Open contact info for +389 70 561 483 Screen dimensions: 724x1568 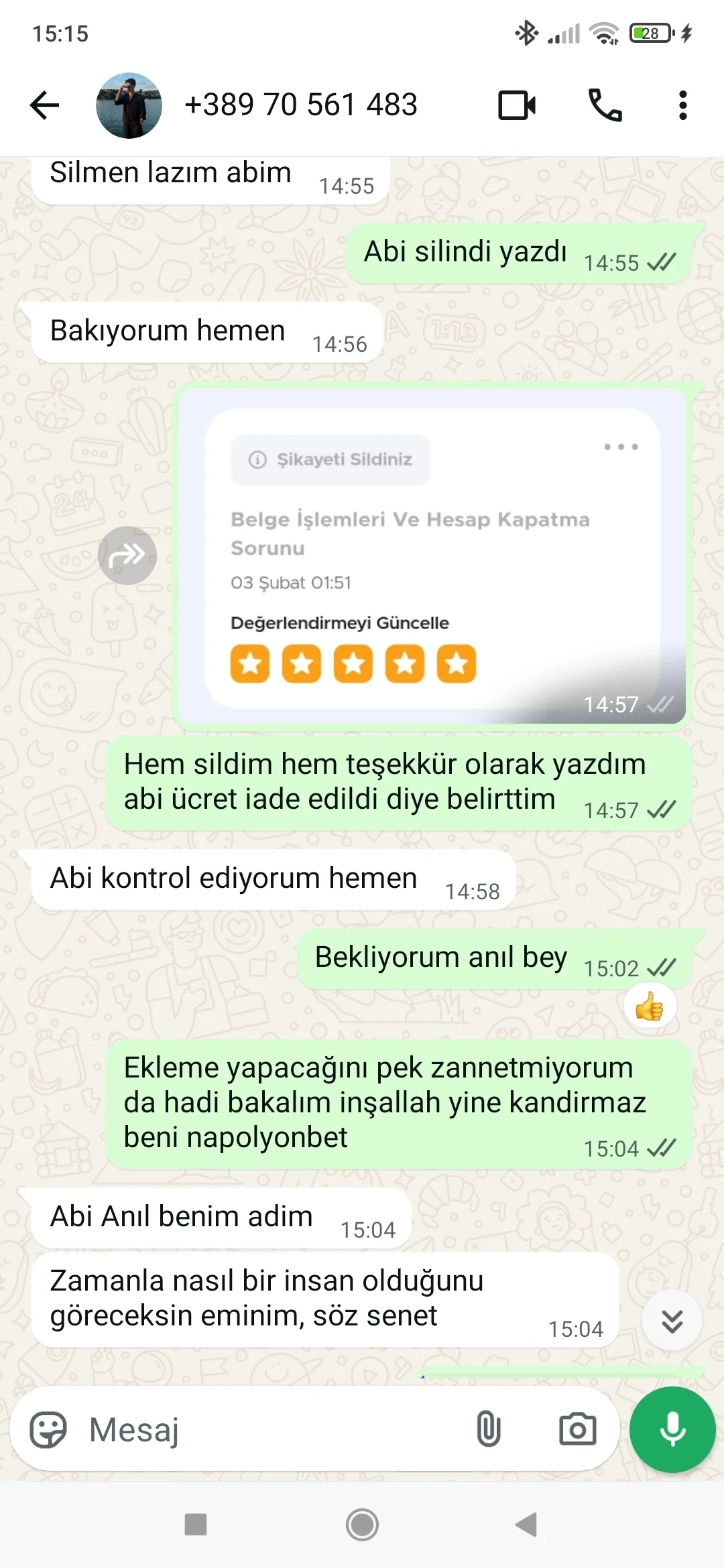[301, 105]
